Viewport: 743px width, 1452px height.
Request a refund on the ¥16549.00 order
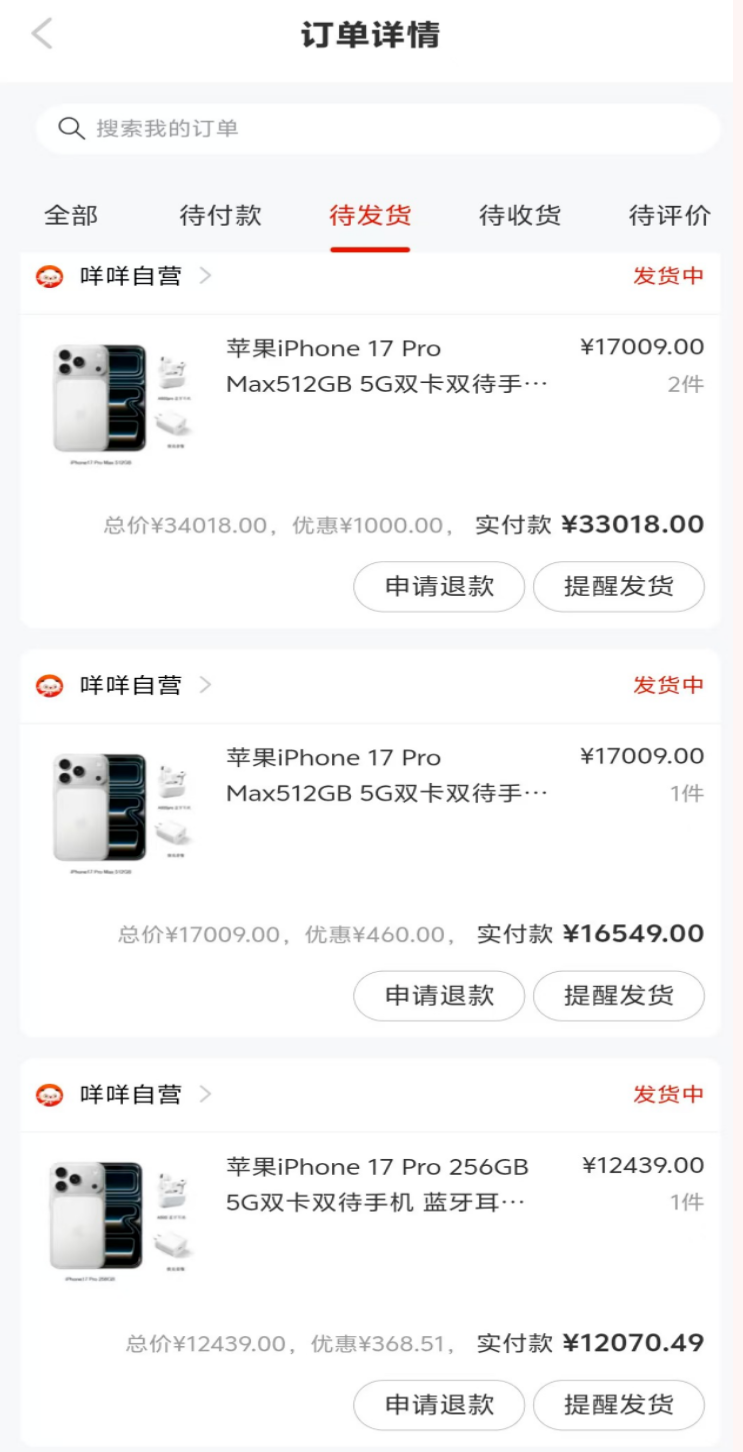pyautogui.click(x=439, y=996)
